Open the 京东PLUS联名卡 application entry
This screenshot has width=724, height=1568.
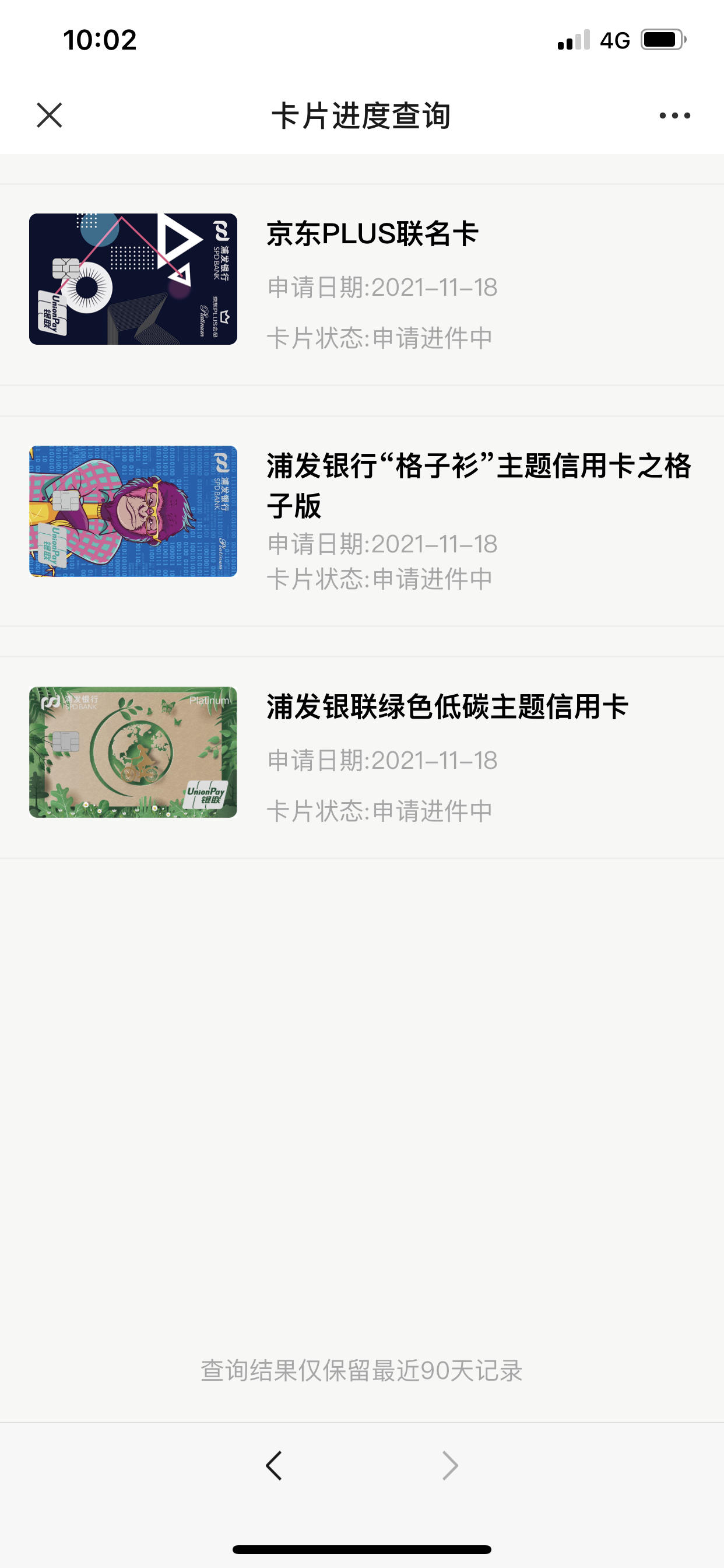(x=362, y=284)
